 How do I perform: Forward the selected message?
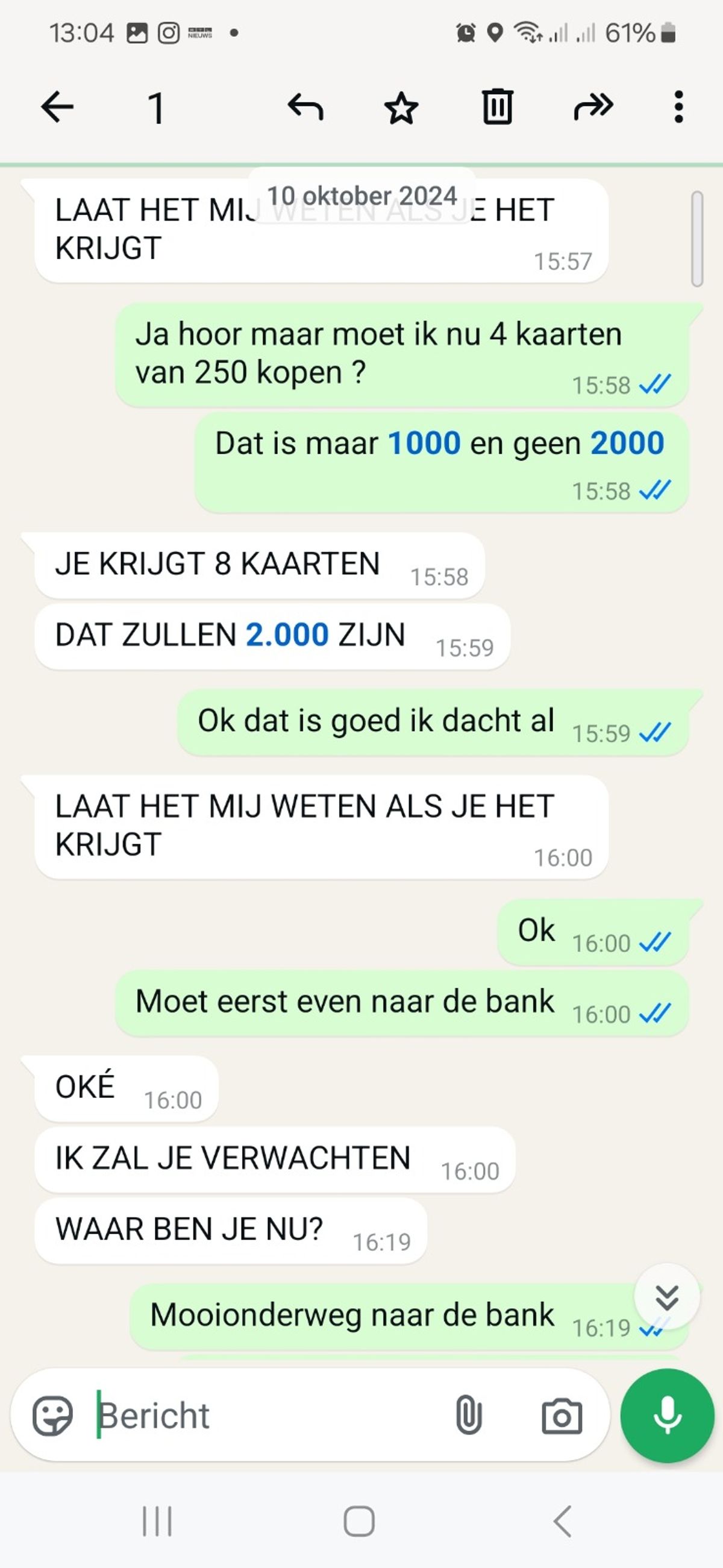click(593, 107)
